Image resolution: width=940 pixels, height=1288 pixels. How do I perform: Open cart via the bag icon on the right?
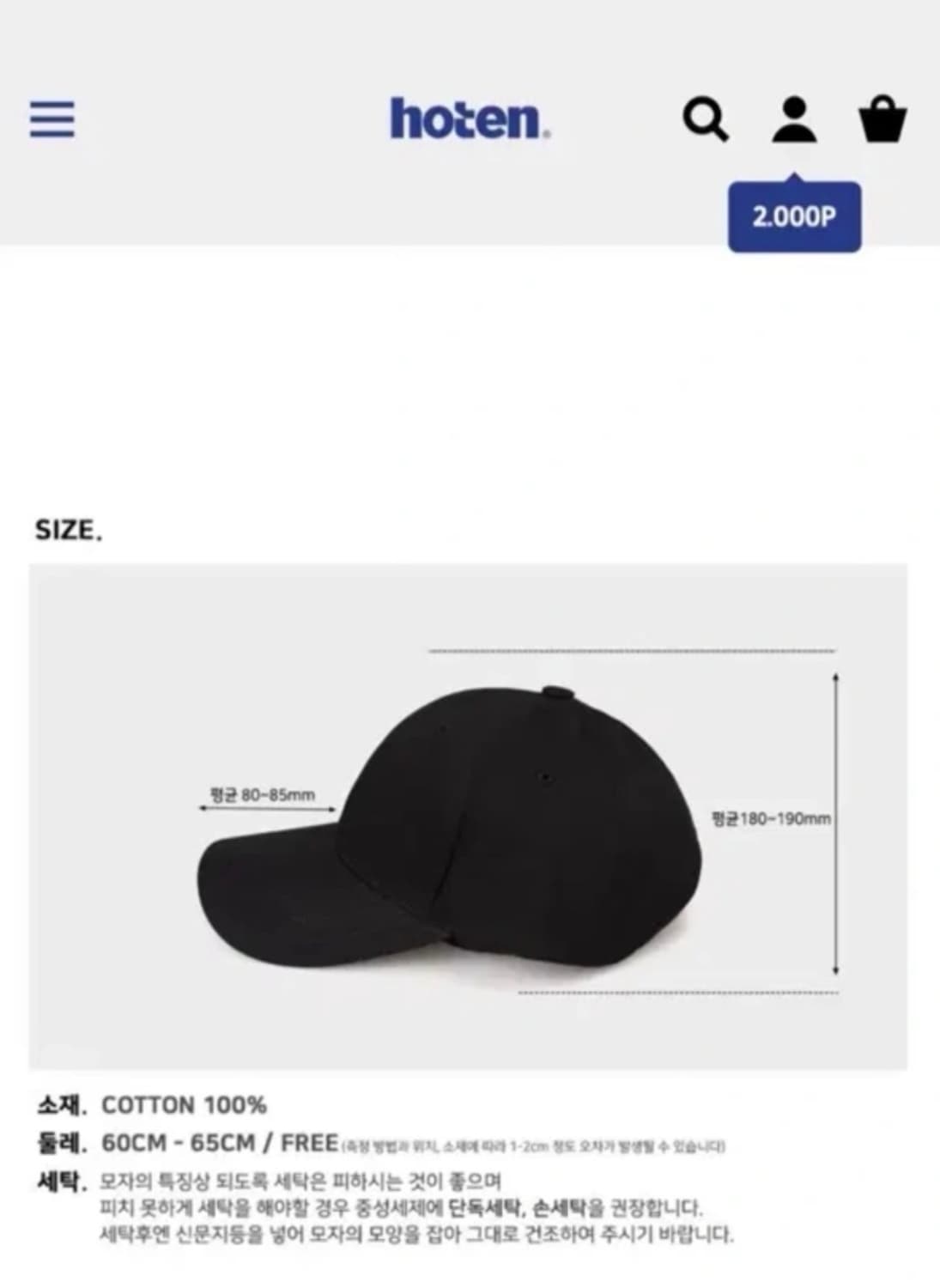(884, 120)
